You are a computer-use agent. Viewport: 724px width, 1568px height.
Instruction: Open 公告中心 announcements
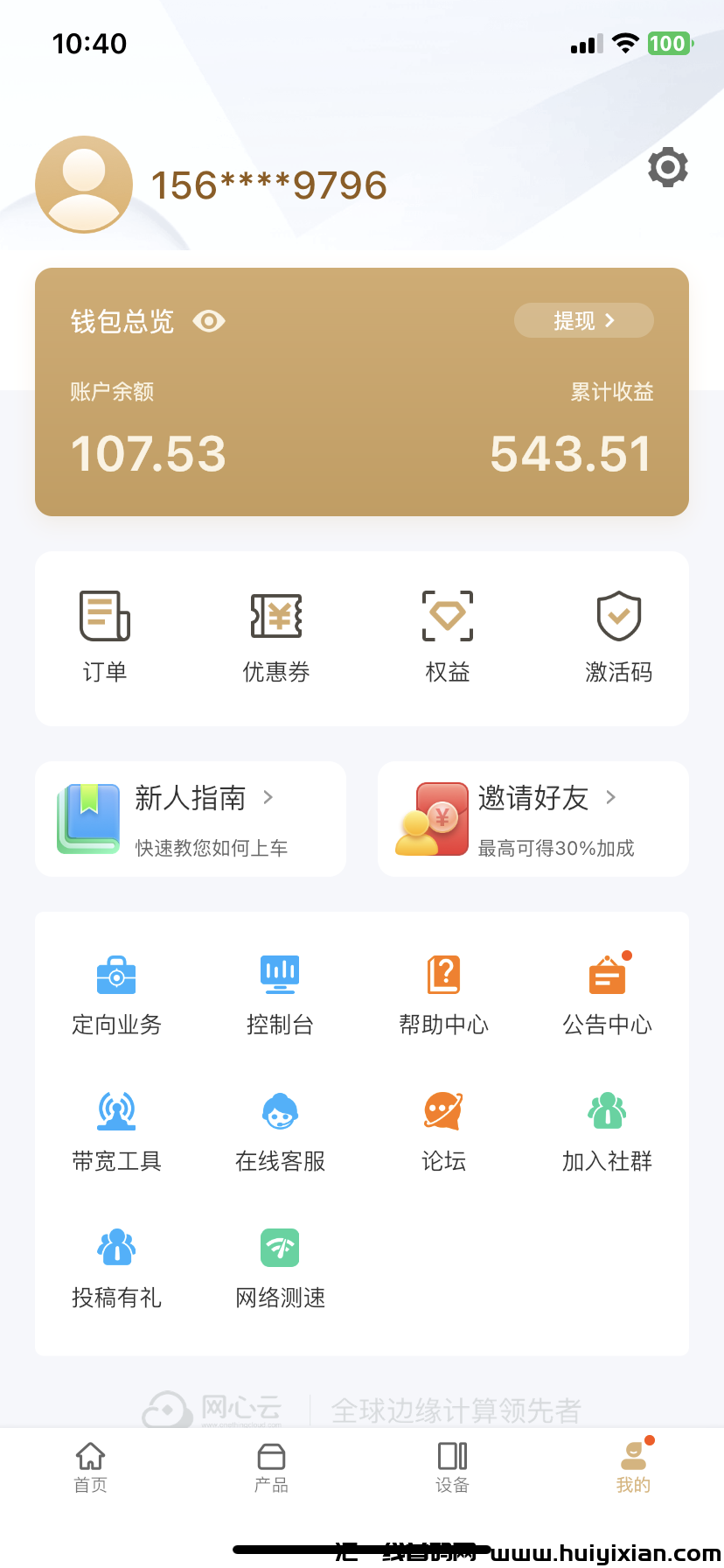607,995
